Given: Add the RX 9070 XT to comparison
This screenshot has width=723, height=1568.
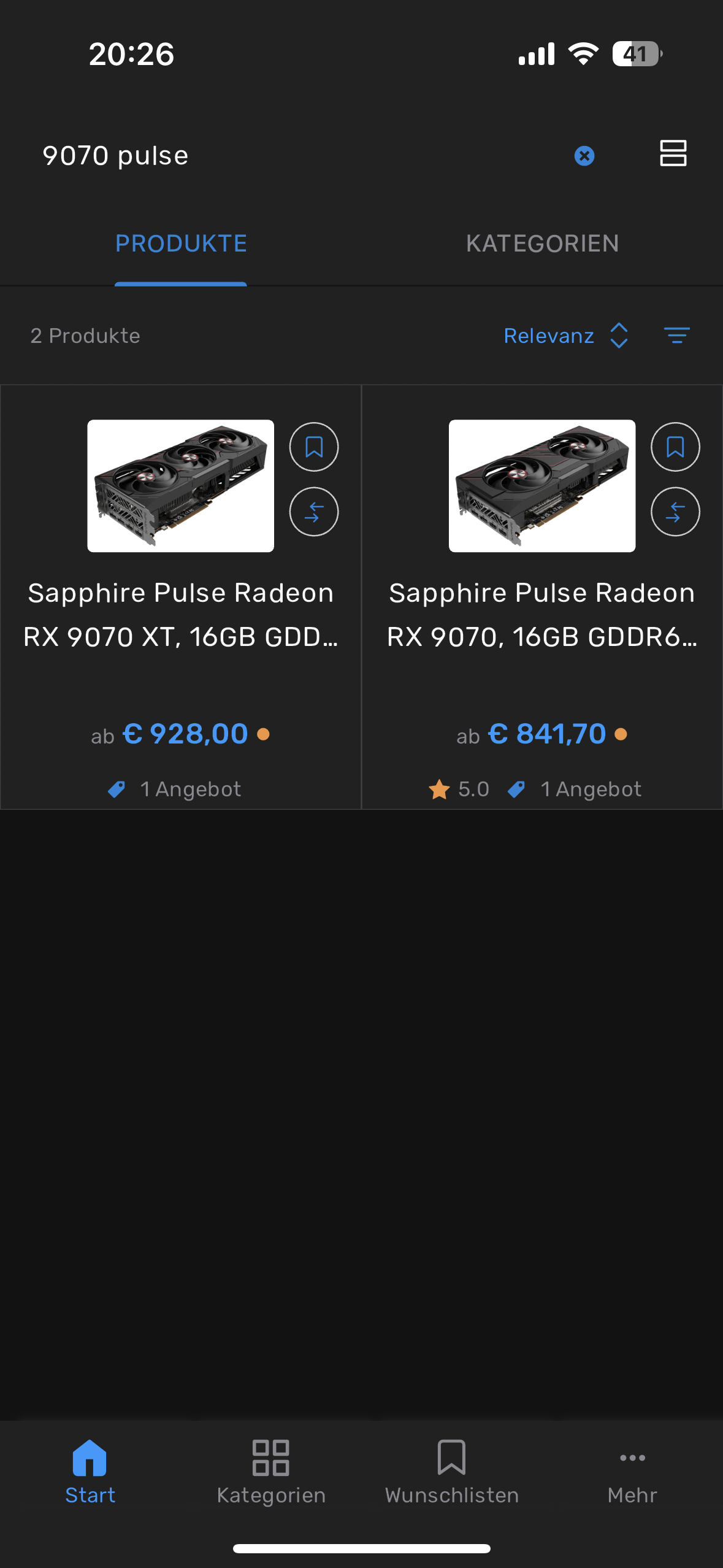Looking at the screenshot, I should tap(313, 512).
